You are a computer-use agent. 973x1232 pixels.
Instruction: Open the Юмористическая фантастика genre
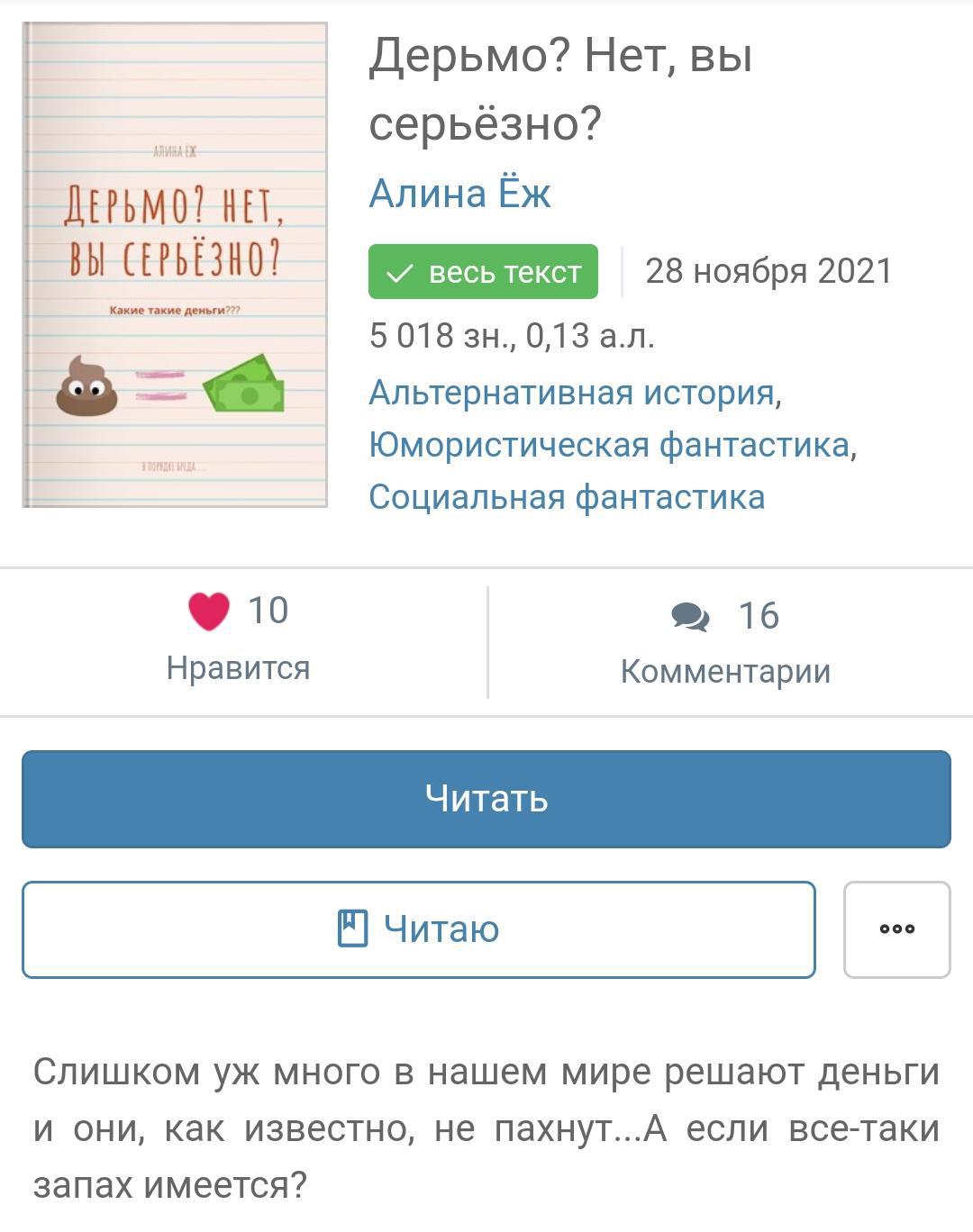[609, 445]
